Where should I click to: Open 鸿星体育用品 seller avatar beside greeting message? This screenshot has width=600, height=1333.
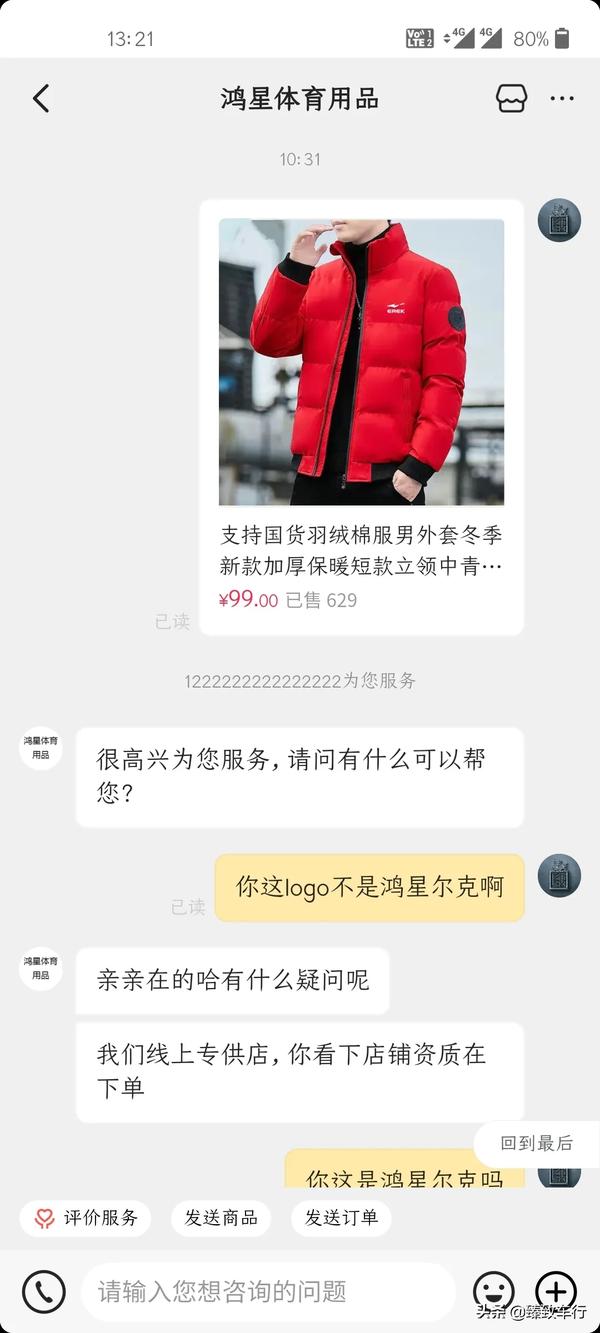pyautogui.click(x=41, y=748)
